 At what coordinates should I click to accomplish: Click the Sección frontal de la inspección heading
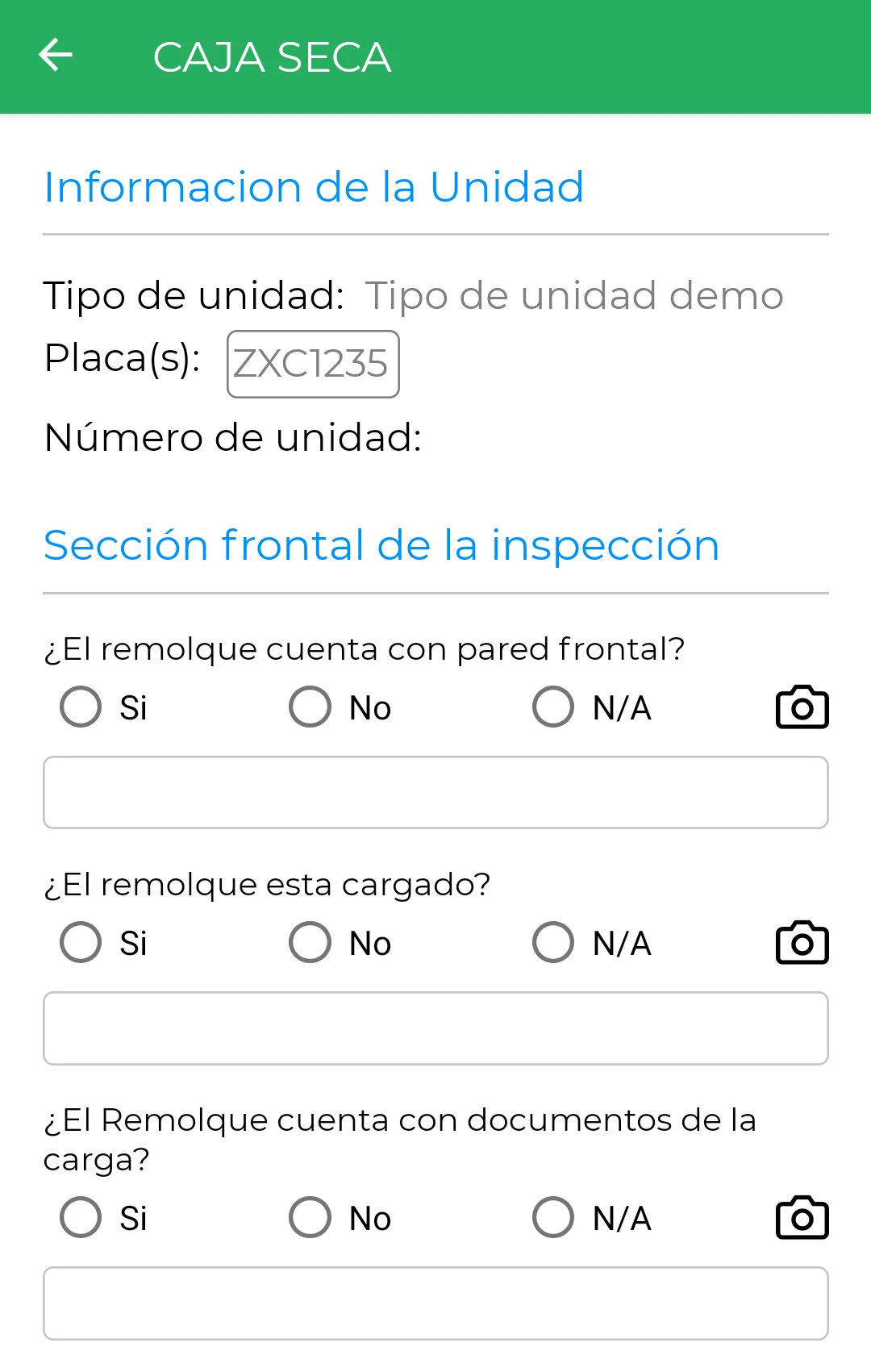click(381, 545)
